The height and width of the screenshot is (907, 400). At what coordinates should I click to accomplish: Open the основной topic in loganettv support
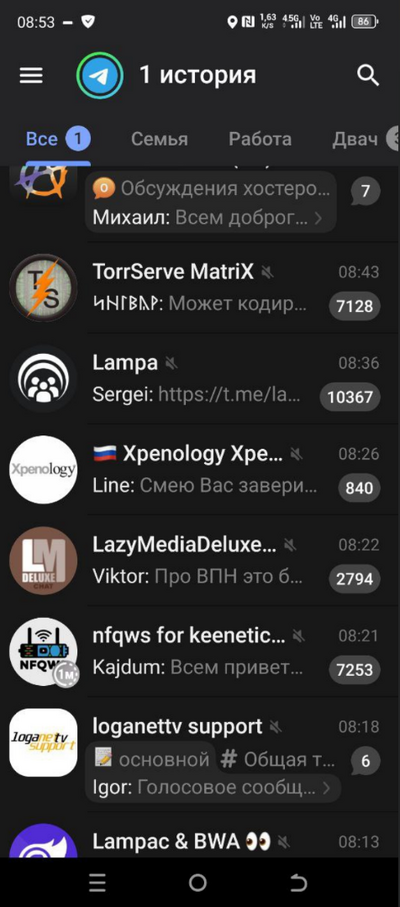[151, 759]
